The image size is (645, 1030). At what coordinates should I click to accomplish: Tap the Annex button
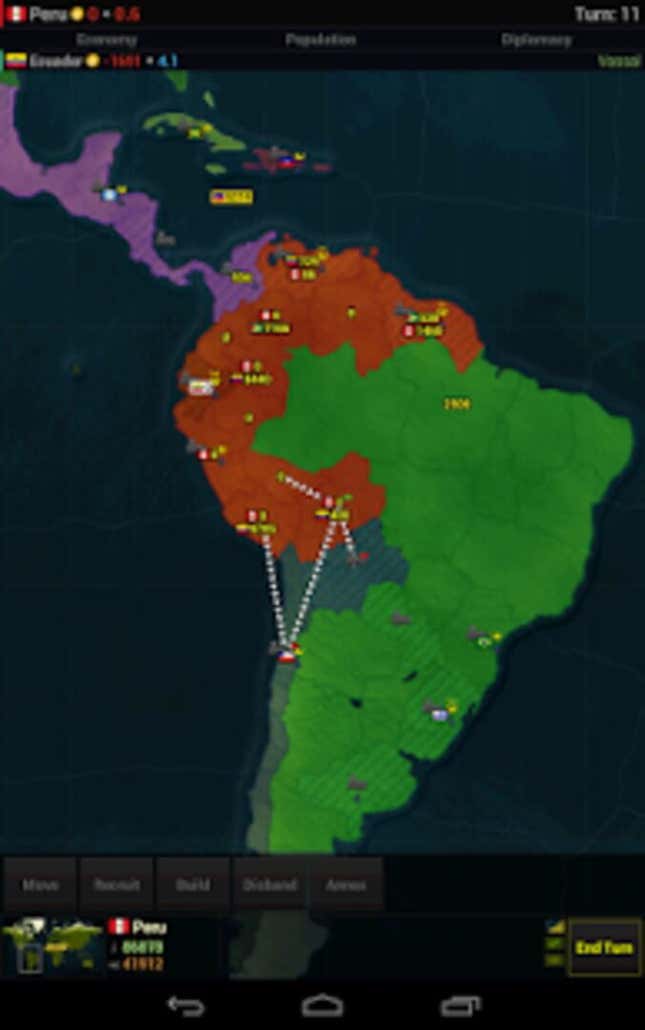346,884
